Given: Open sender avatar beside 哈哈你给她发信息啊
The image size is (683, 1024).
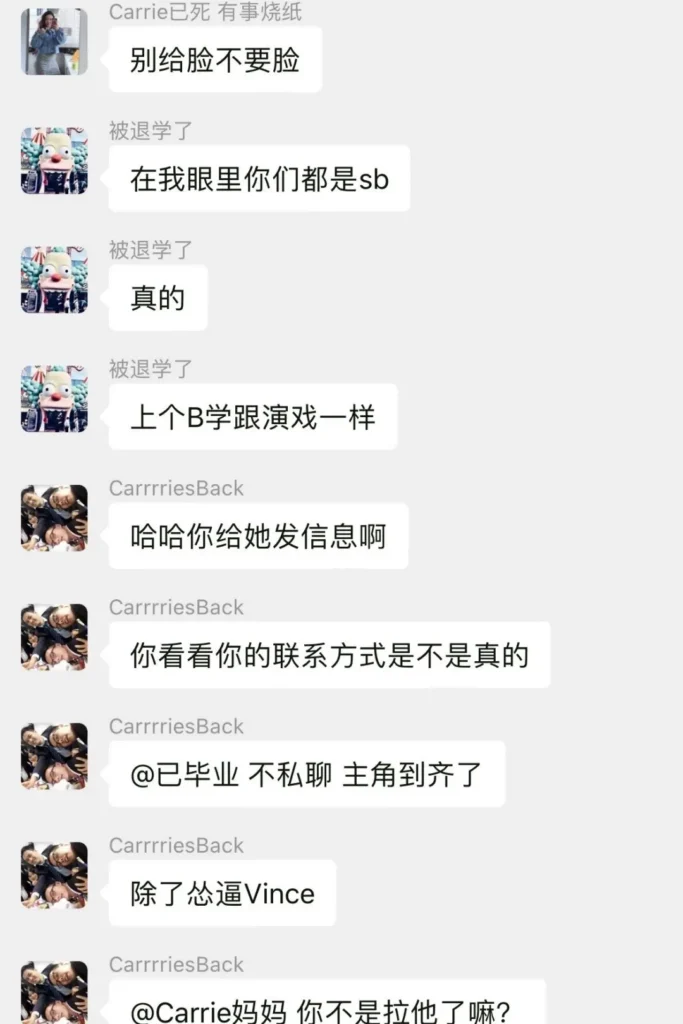Looking at the screenshot, I should [x=54, y=518].
